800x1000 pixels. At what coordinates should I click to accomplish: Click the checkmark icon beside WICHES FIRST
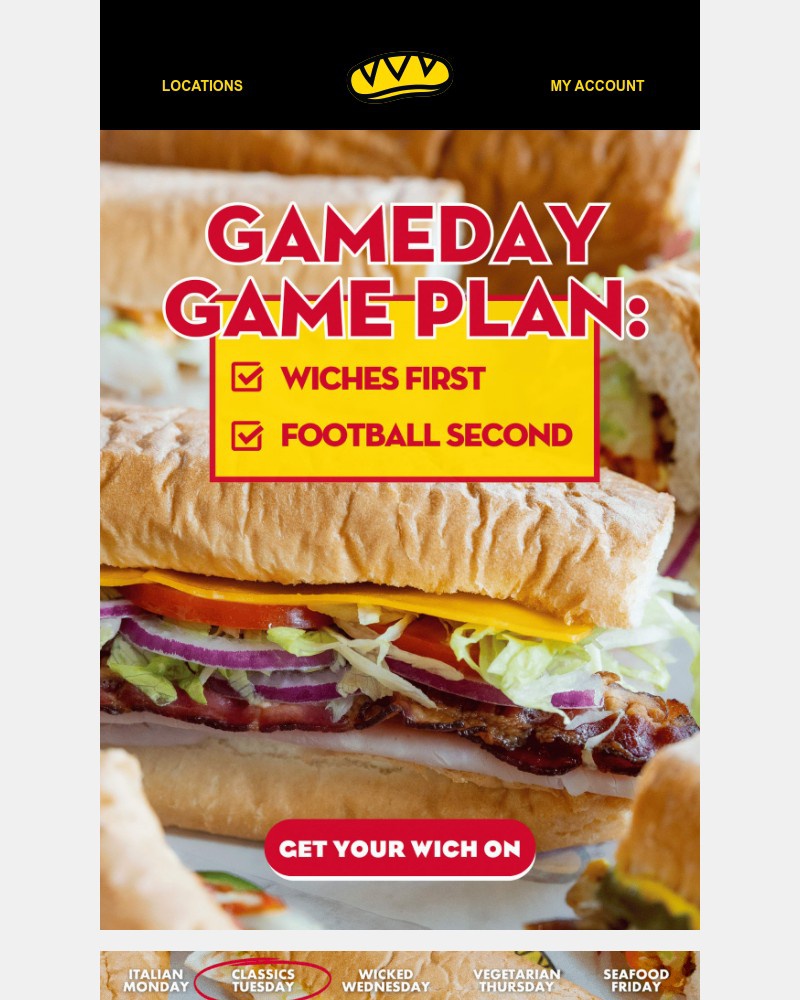pos(246,378)
